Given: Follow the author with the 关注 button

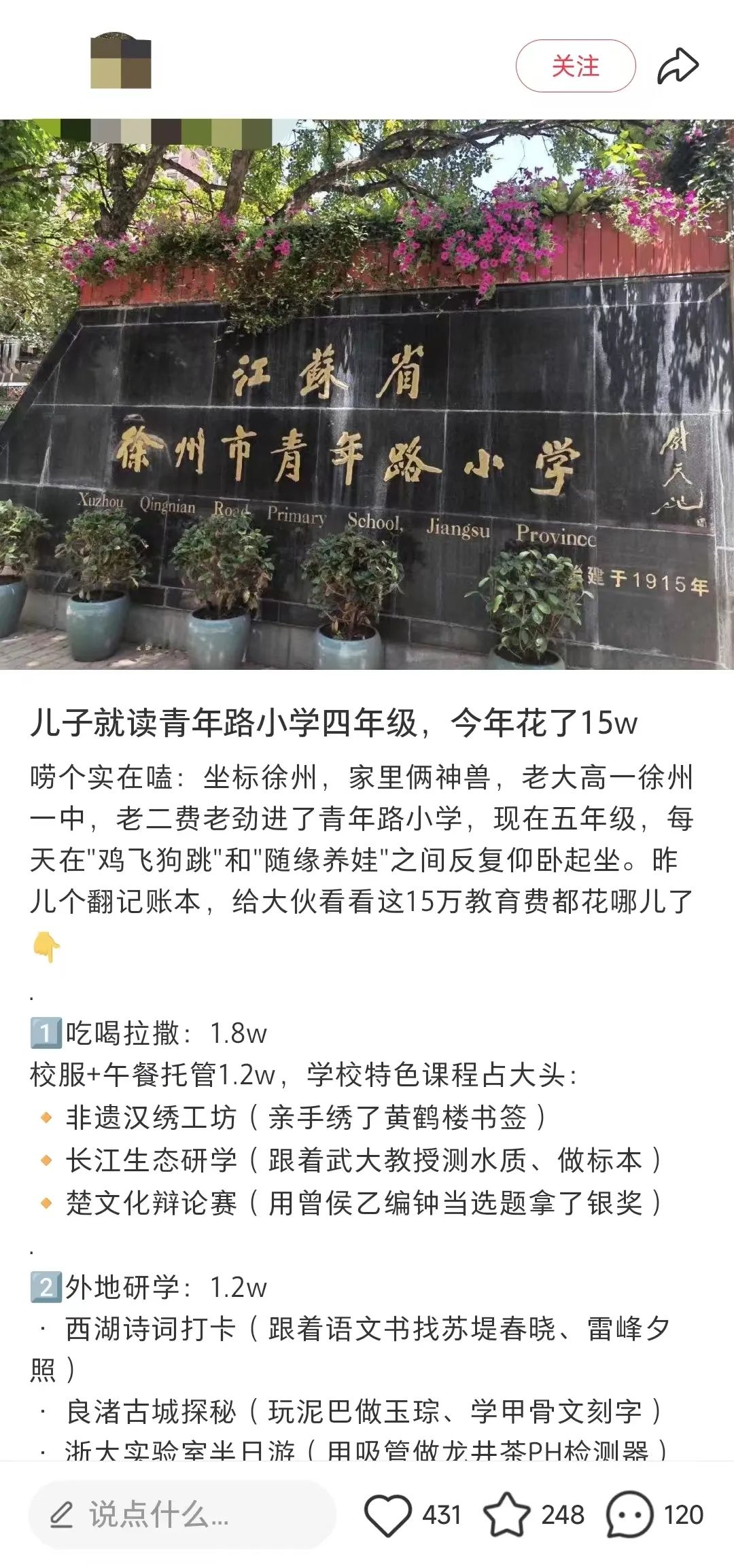Looking at the screenshot, I should pyautogui.click(x=576, y=66).
